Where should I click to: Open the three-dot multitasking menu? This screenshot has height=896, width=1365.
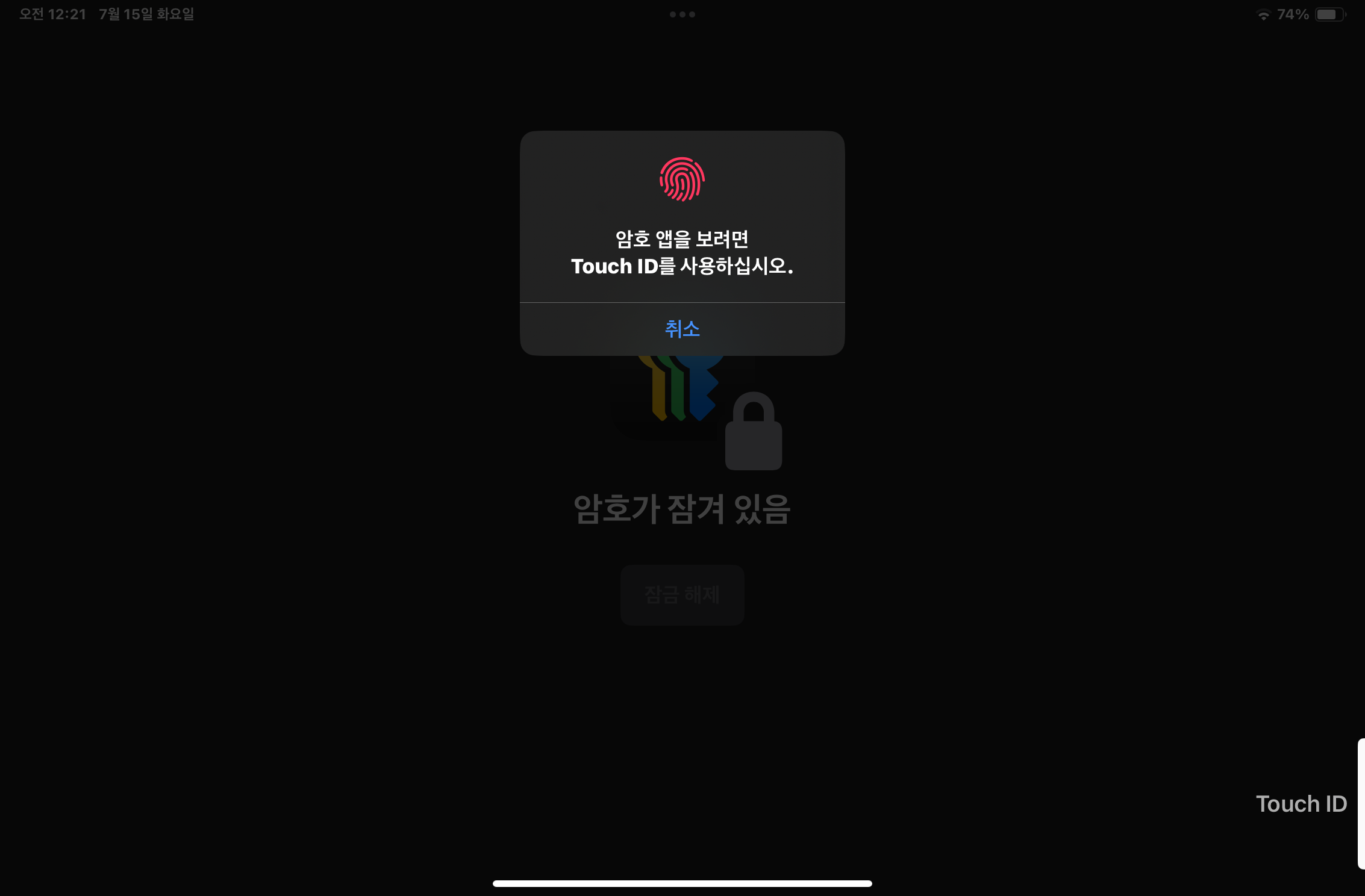coord(682,14)
